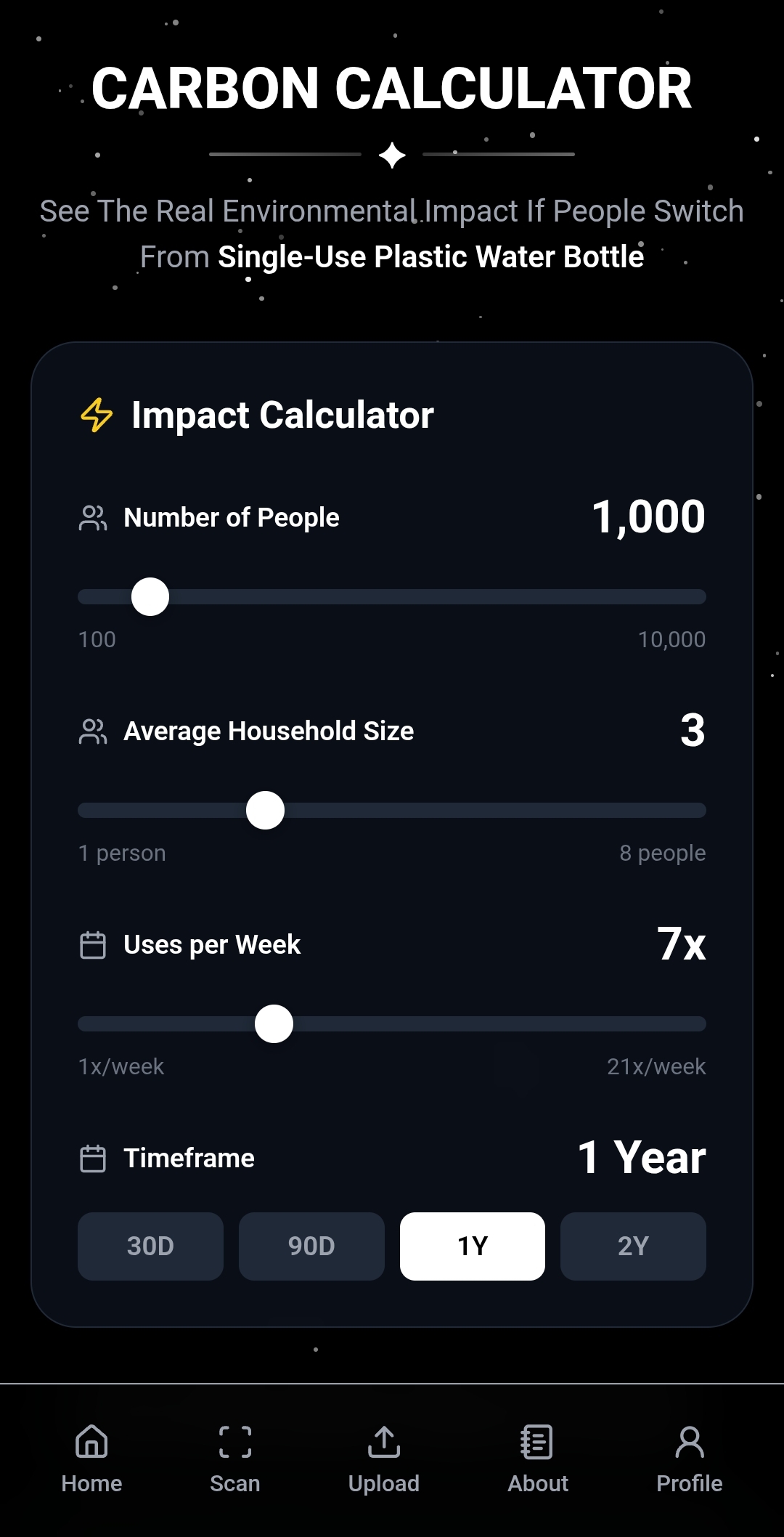Choose the 90D timeframe option
The image size is (784, 1537).
point(311,1246)
